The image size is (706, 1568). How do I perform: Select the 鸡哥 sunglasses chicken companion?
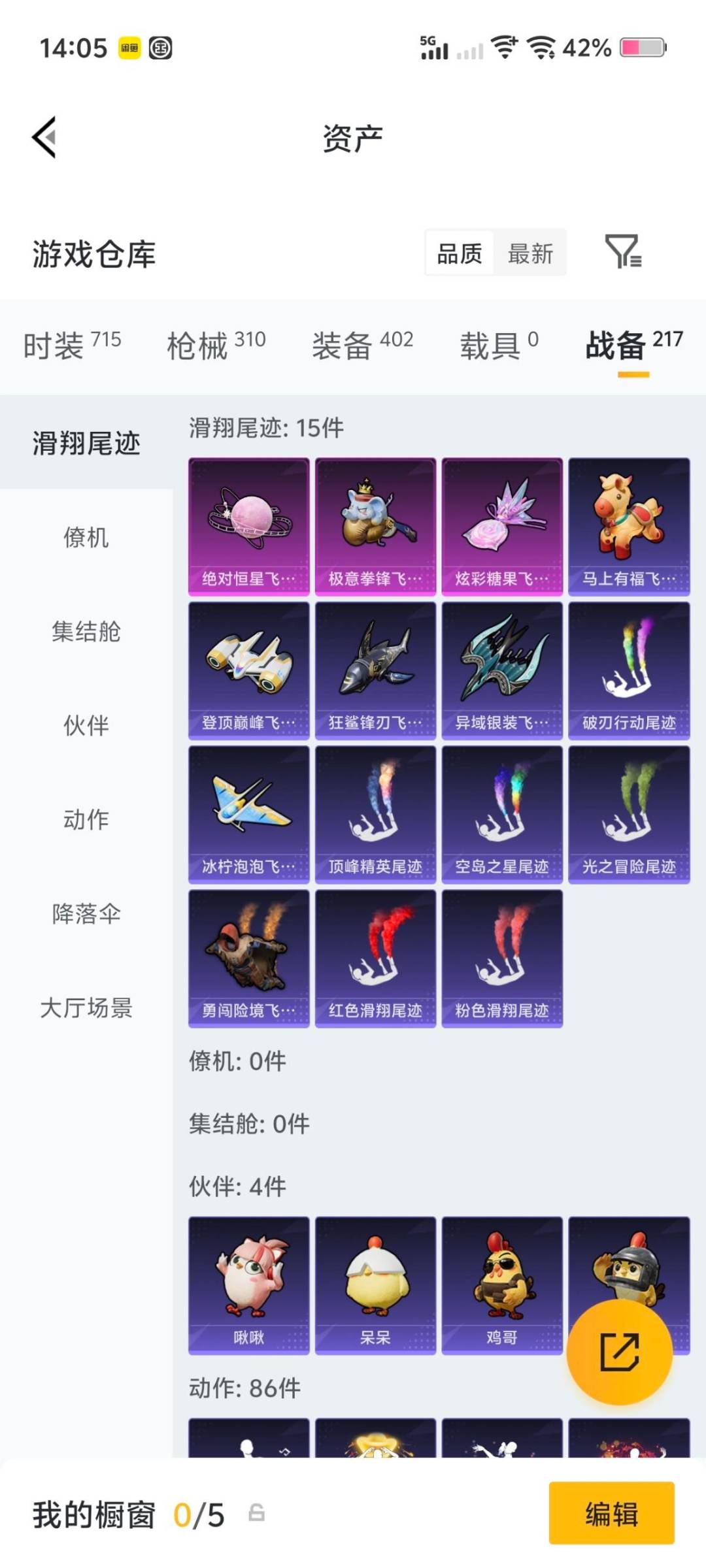pyautogui.click(x=502, y=1284)
